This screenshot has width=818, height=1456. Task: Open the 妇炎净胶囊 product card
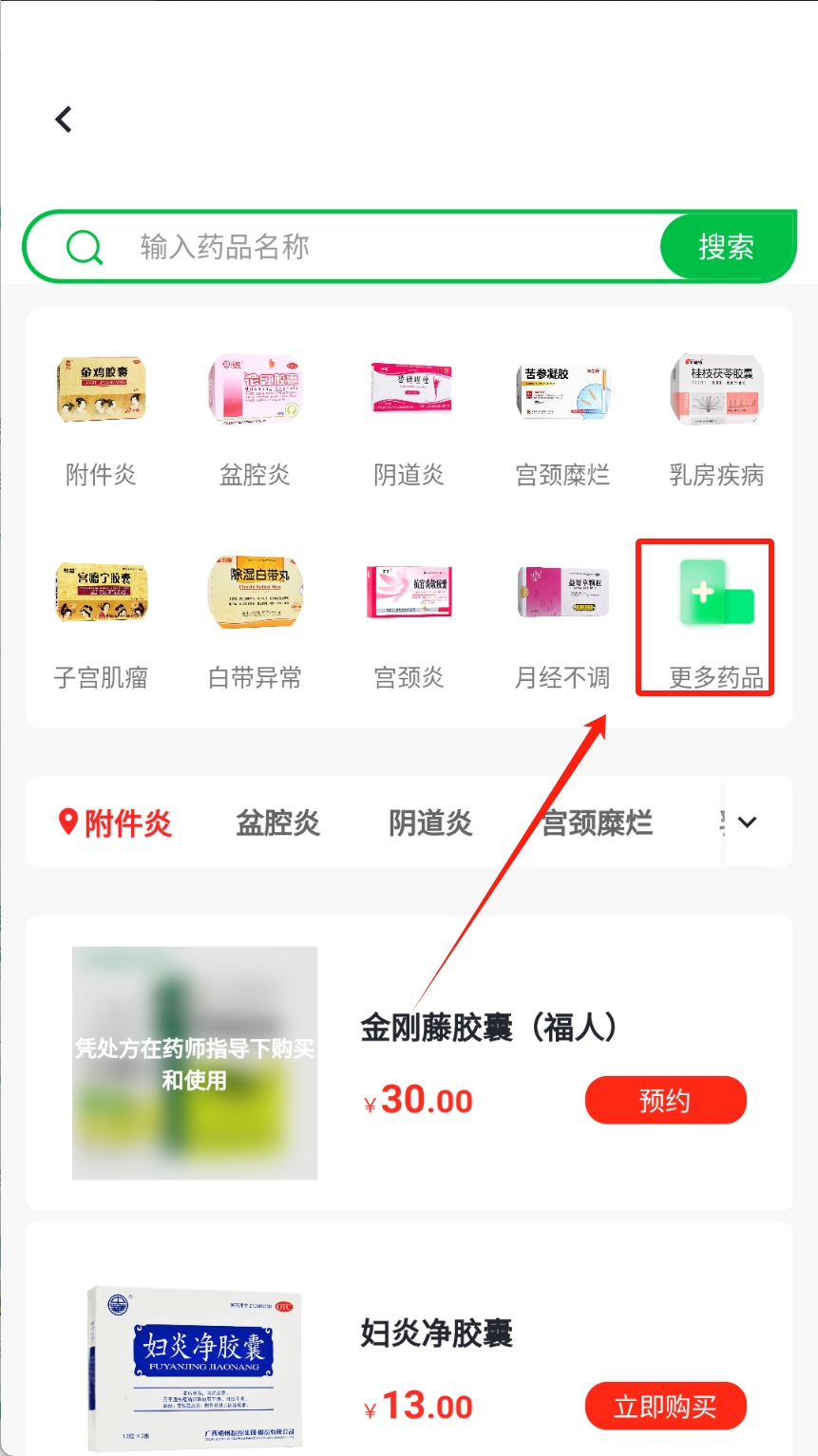click(x=437, y=1333)
